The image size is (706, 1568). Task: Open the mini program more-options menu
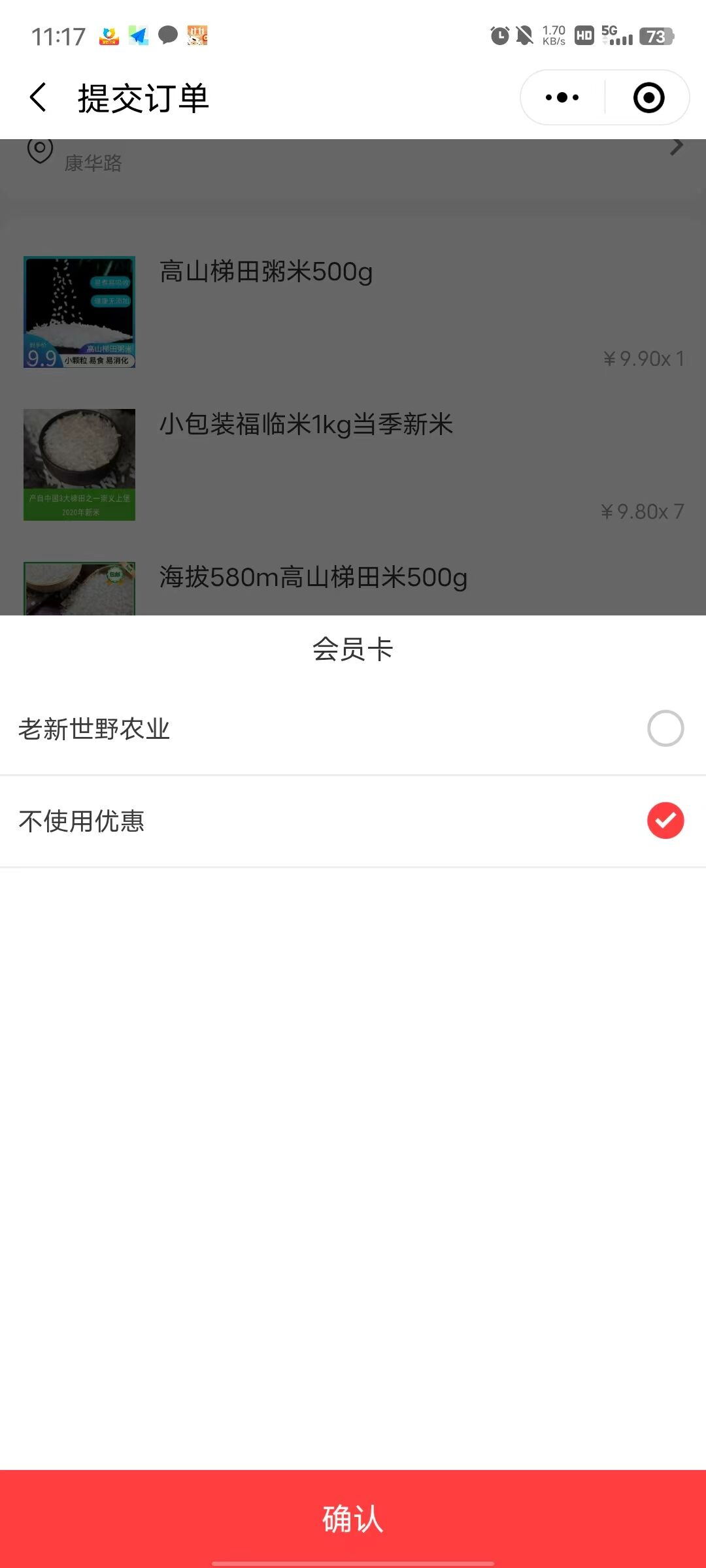[x=562, y=98]
